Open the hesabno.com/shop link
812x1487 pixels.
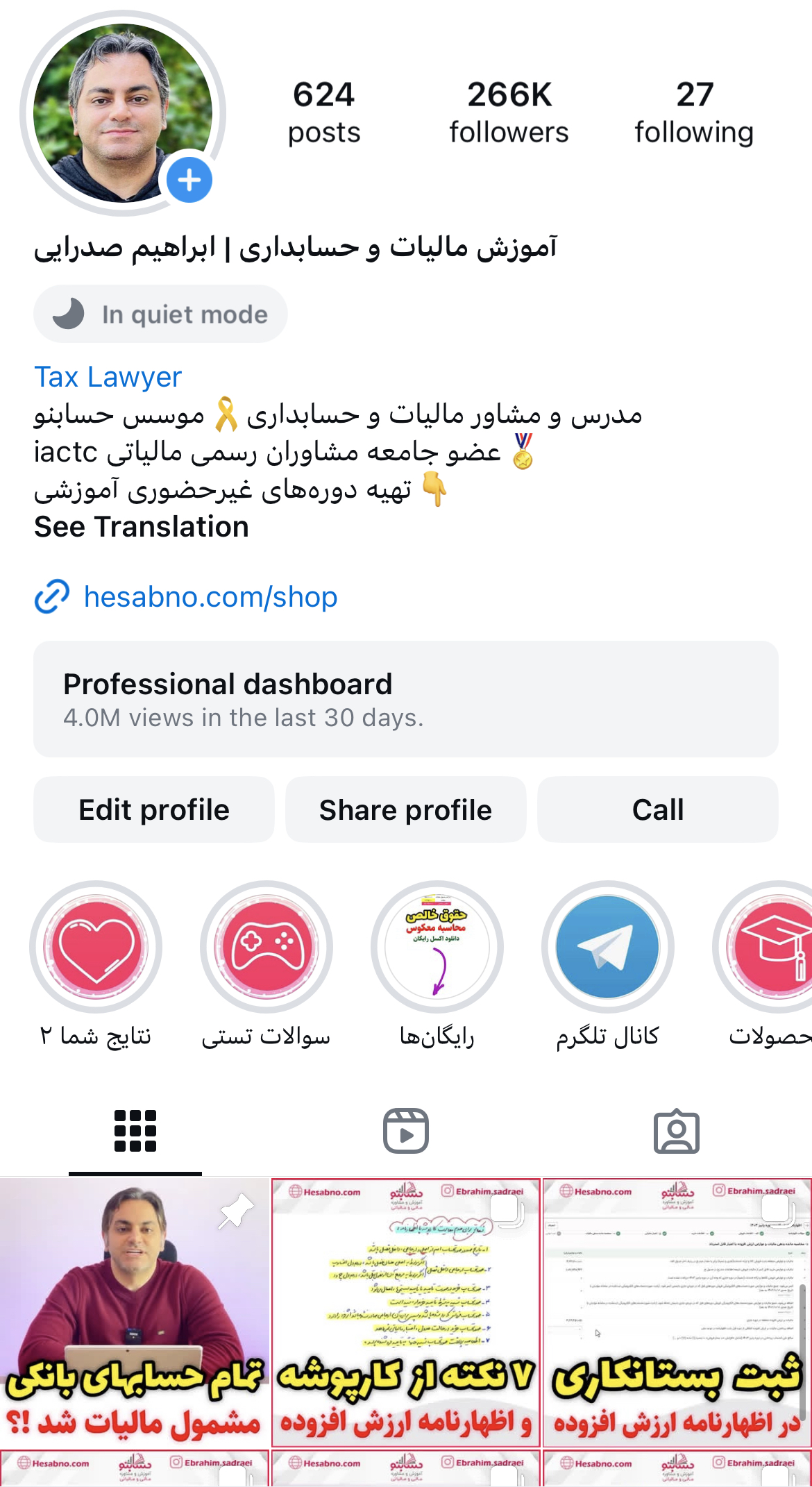pos(210,597)
